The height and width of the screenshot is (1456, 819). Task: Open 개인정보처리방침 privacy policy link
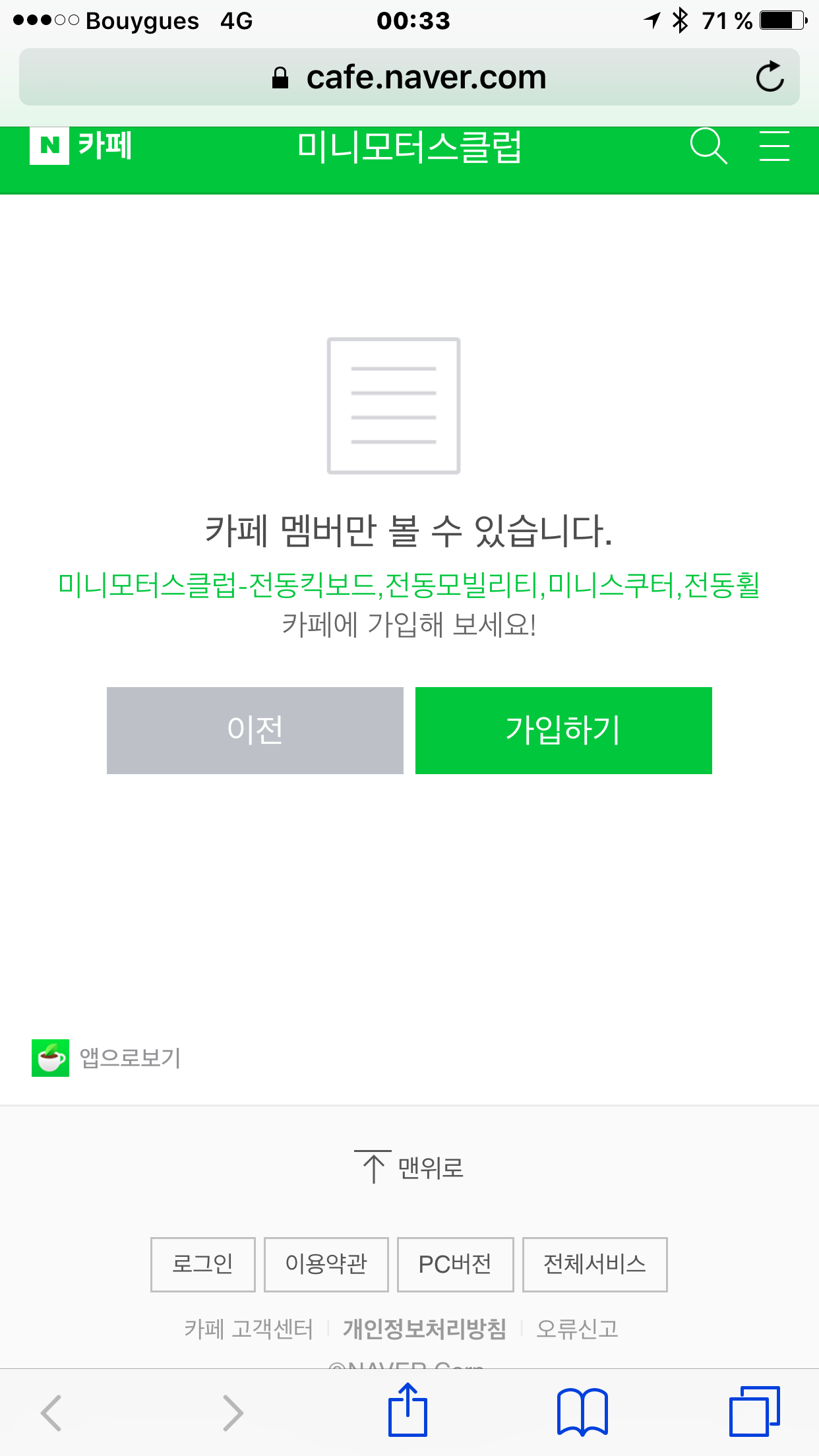[425, 1329]
